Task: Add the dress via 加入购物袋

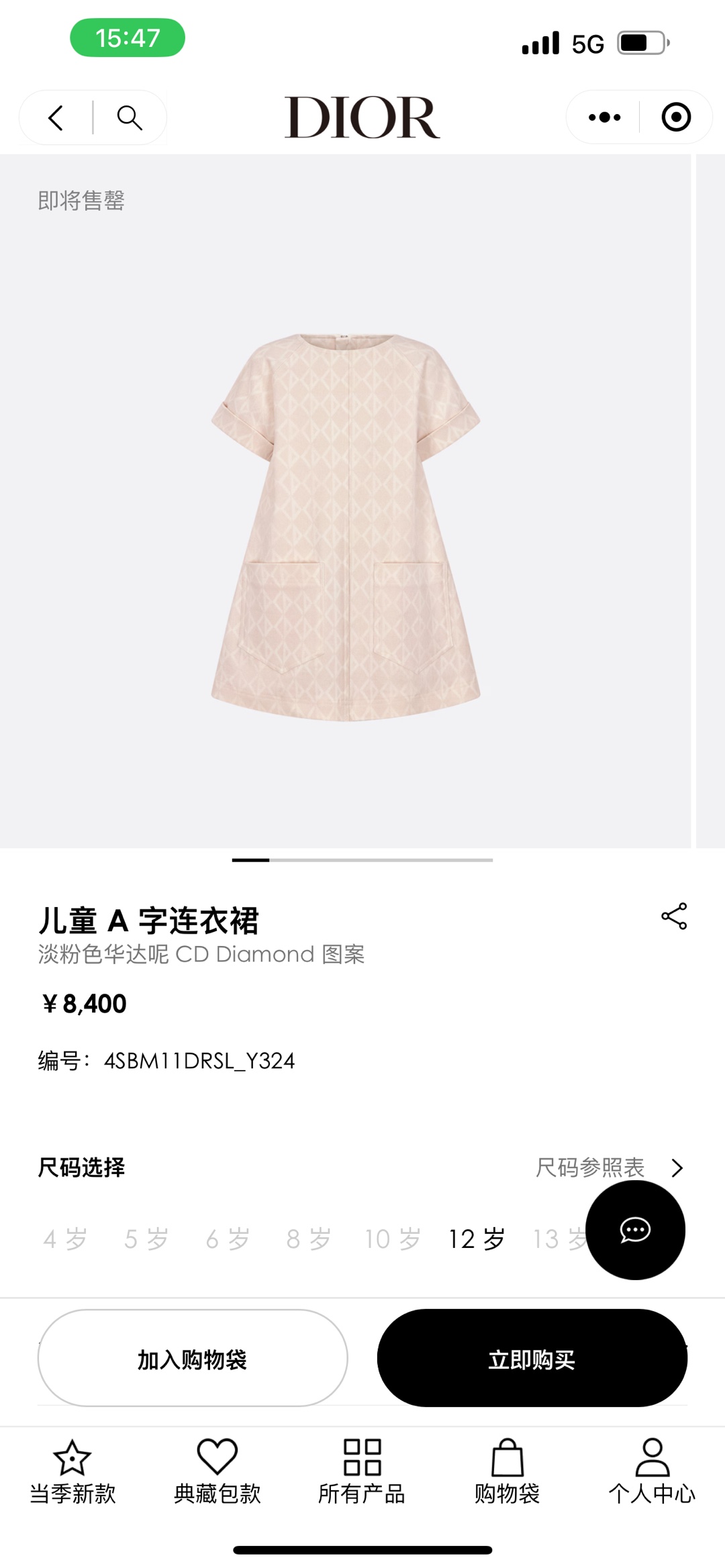Action: [193, 1358]
